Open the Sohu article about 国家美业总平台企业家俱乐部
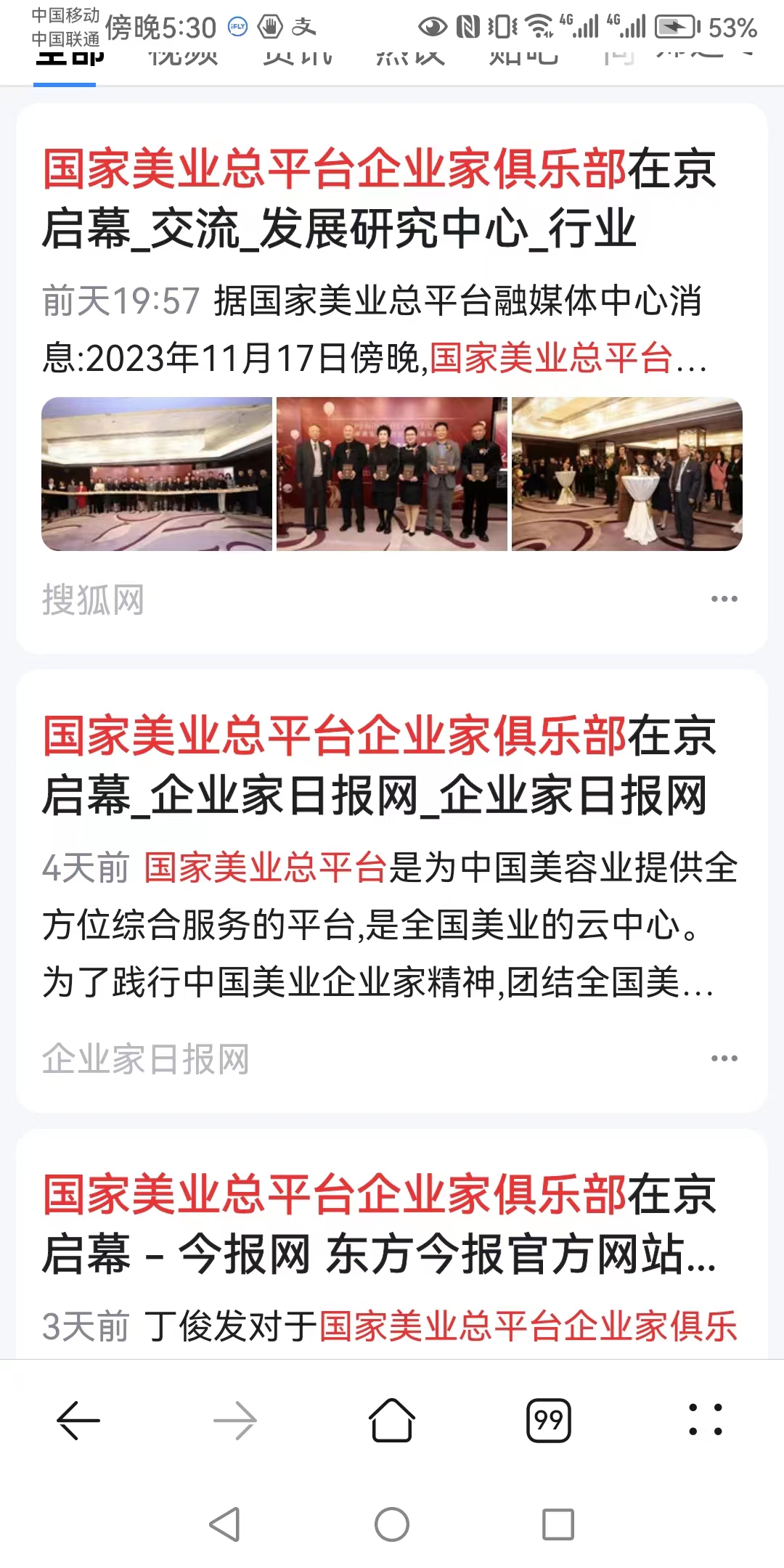 tap(379, 198)
